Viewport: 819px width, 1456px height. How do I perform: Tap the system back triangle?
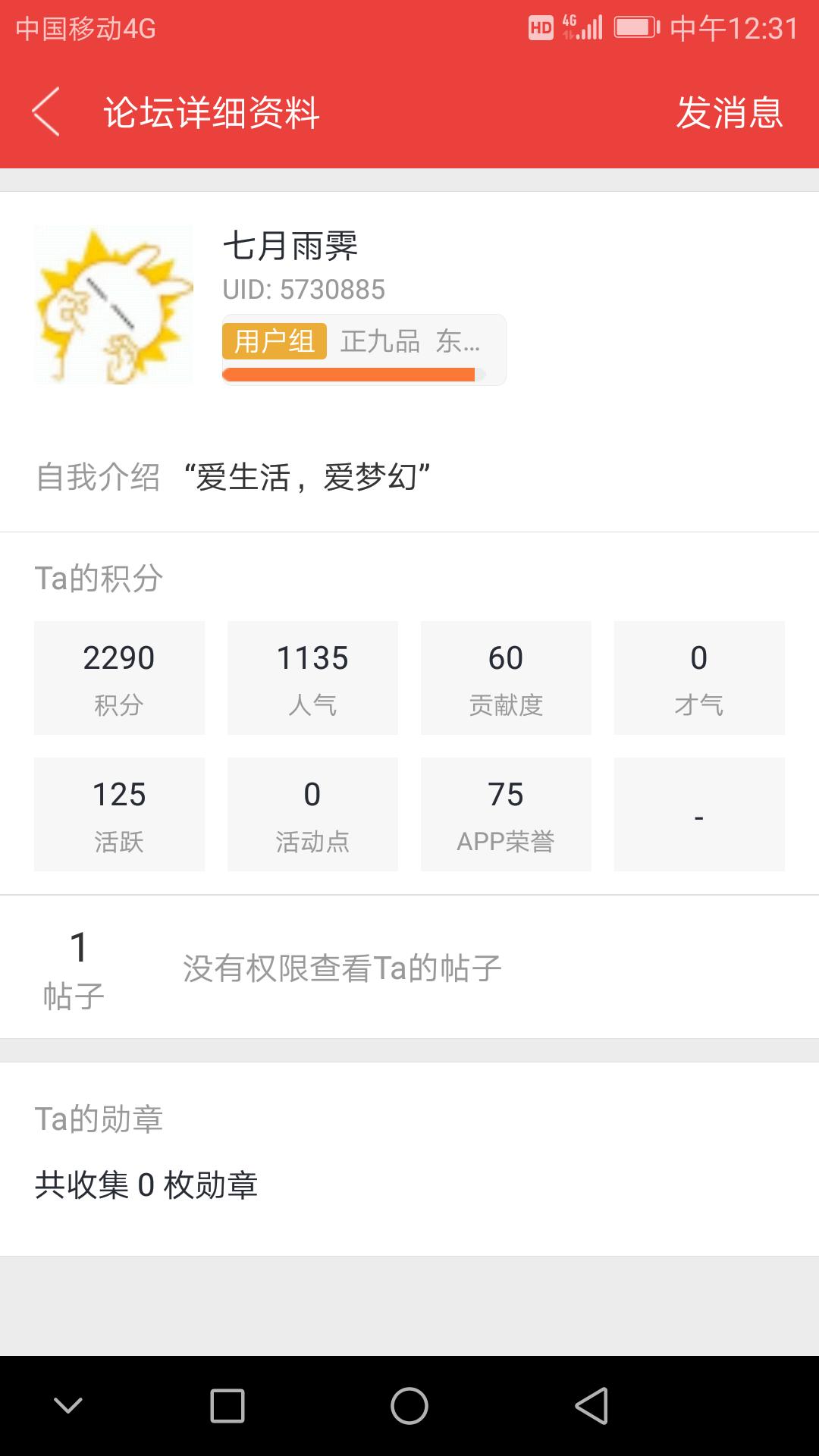coord(591,1406)
